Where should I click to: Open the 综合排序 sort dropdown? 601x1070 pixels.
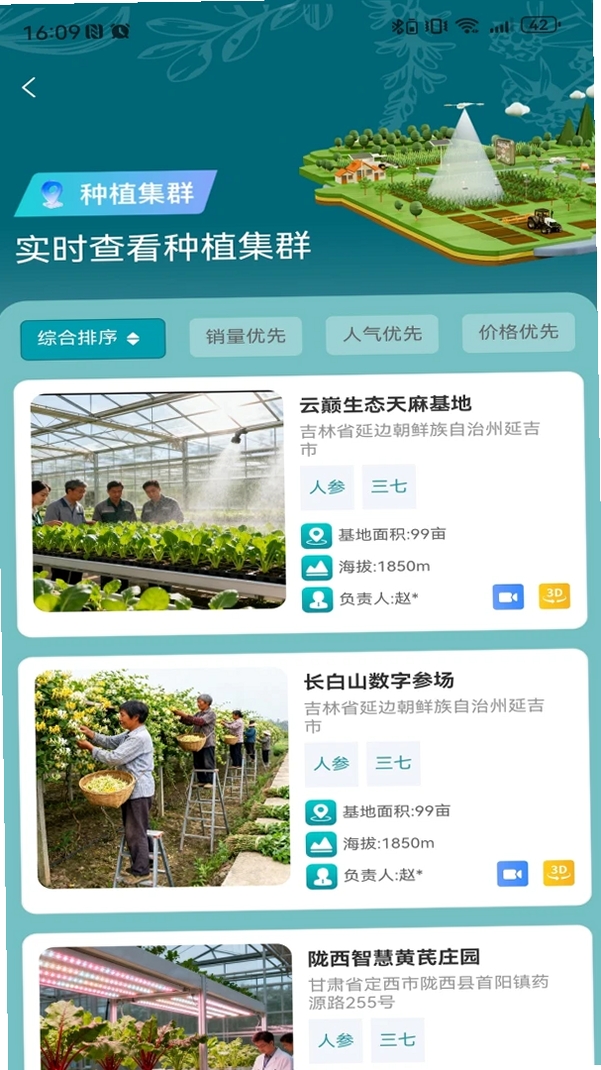point(93,338)
